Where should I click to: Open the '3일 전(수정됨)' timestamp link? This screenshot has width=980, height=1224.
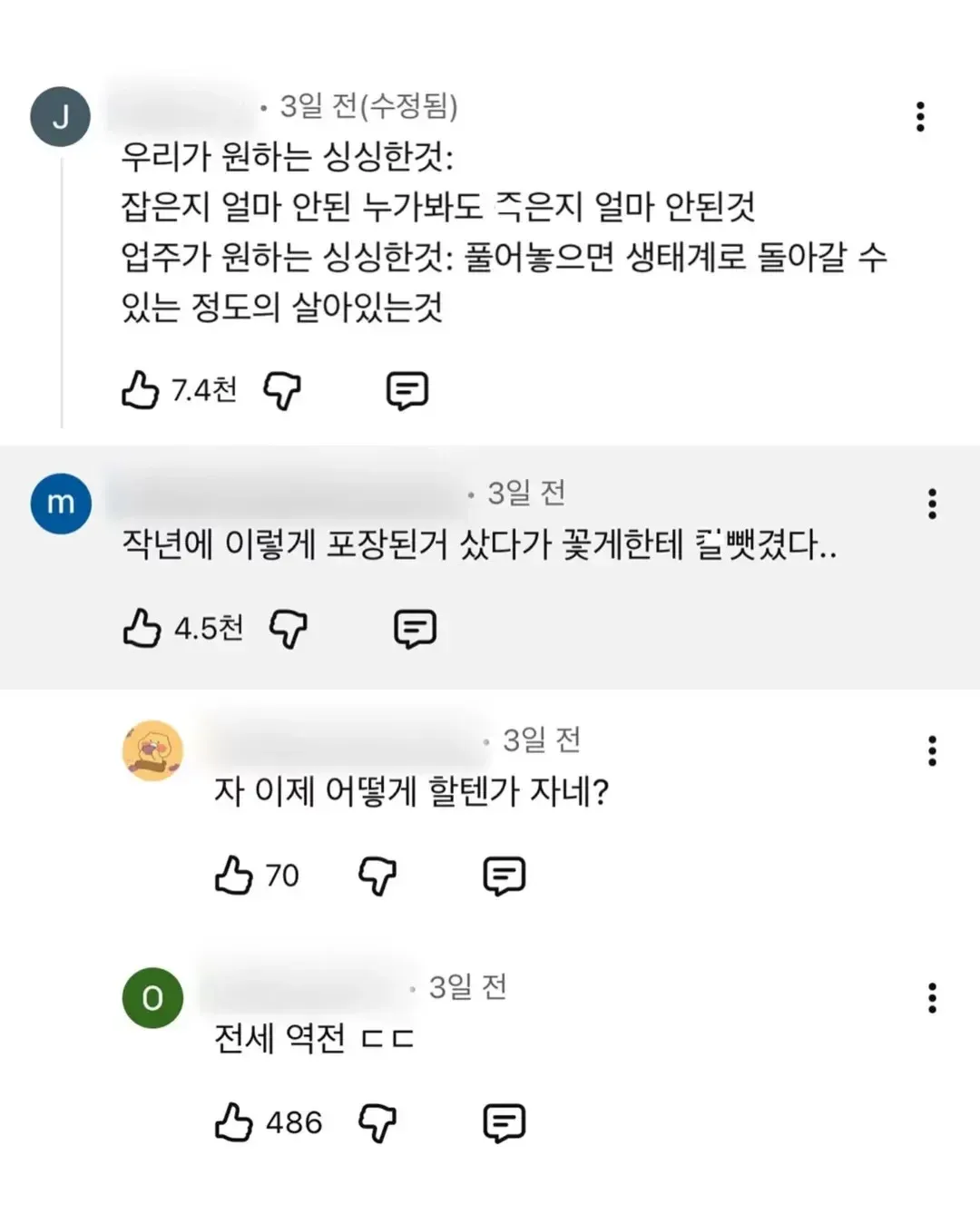(368, 105)
